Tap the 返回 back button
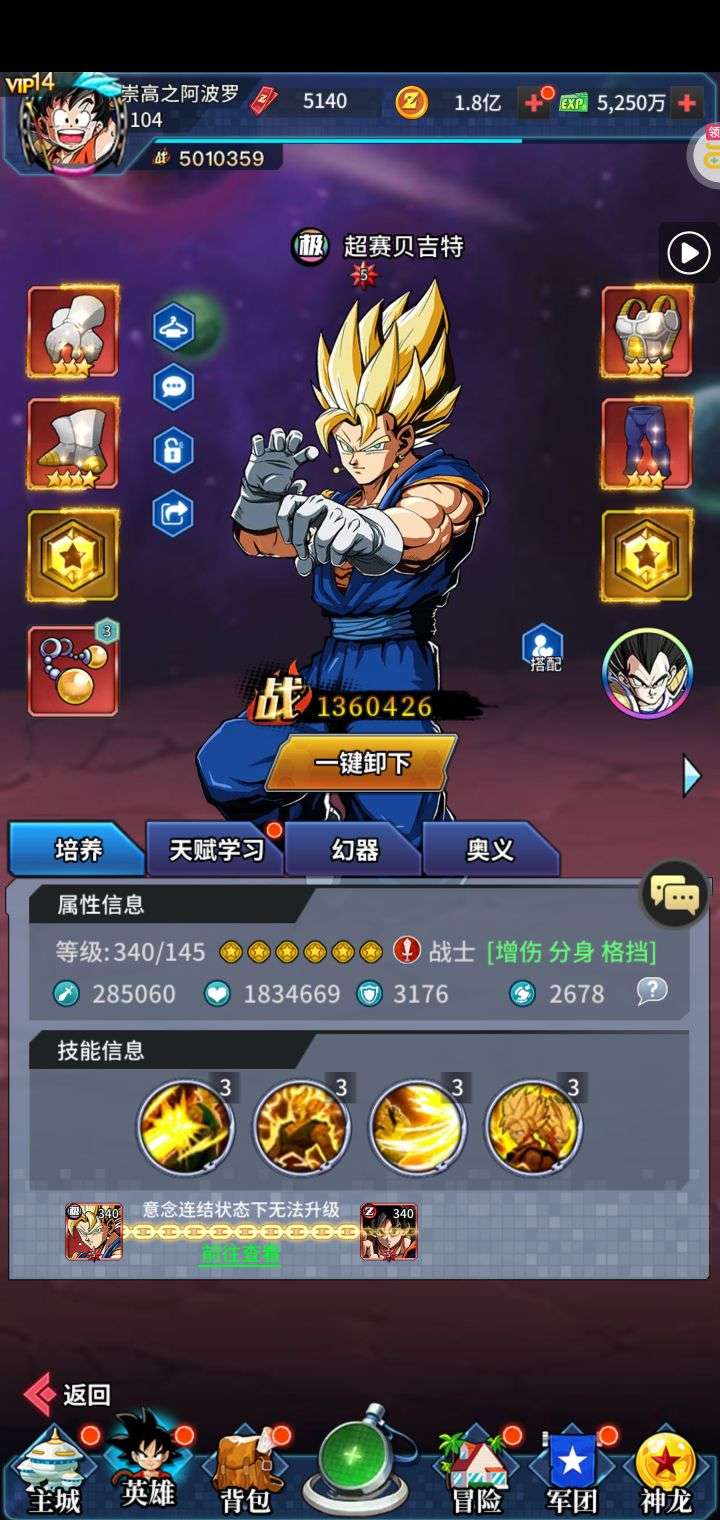720x1520 pixels. [68, 1394]
